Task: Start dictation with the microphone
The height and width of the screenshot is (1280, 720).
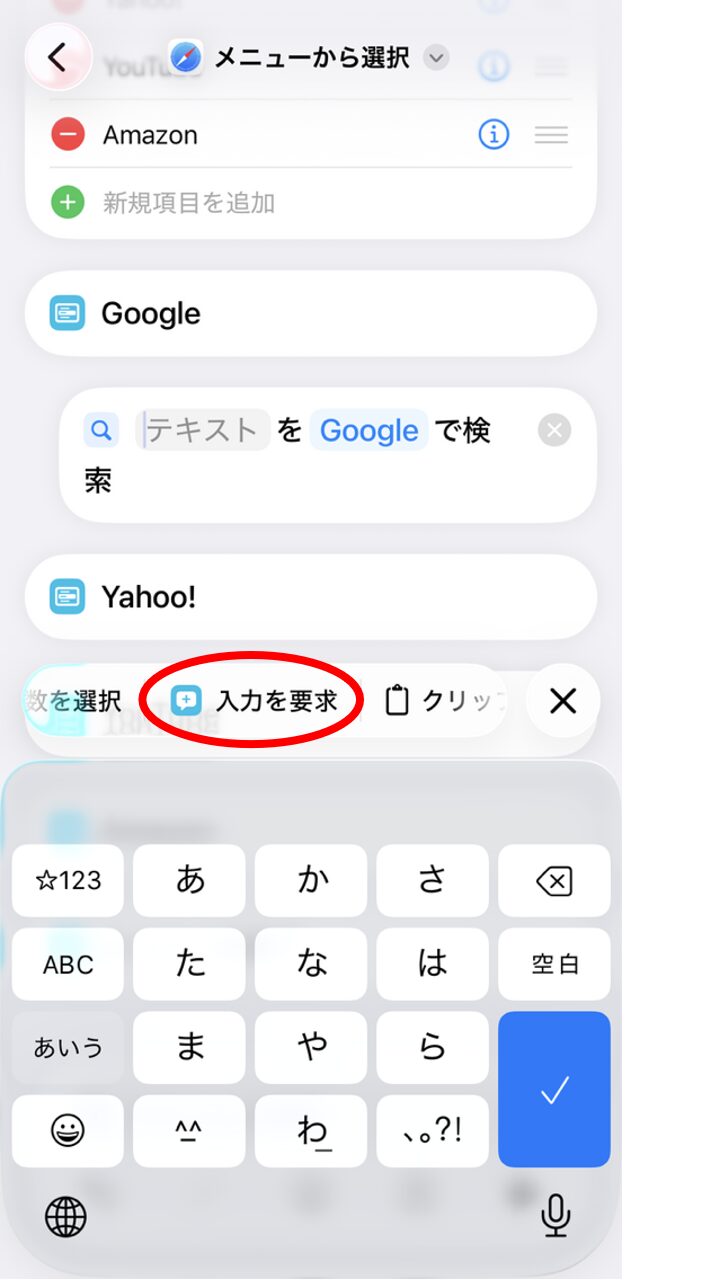Action: [555, 1217]
